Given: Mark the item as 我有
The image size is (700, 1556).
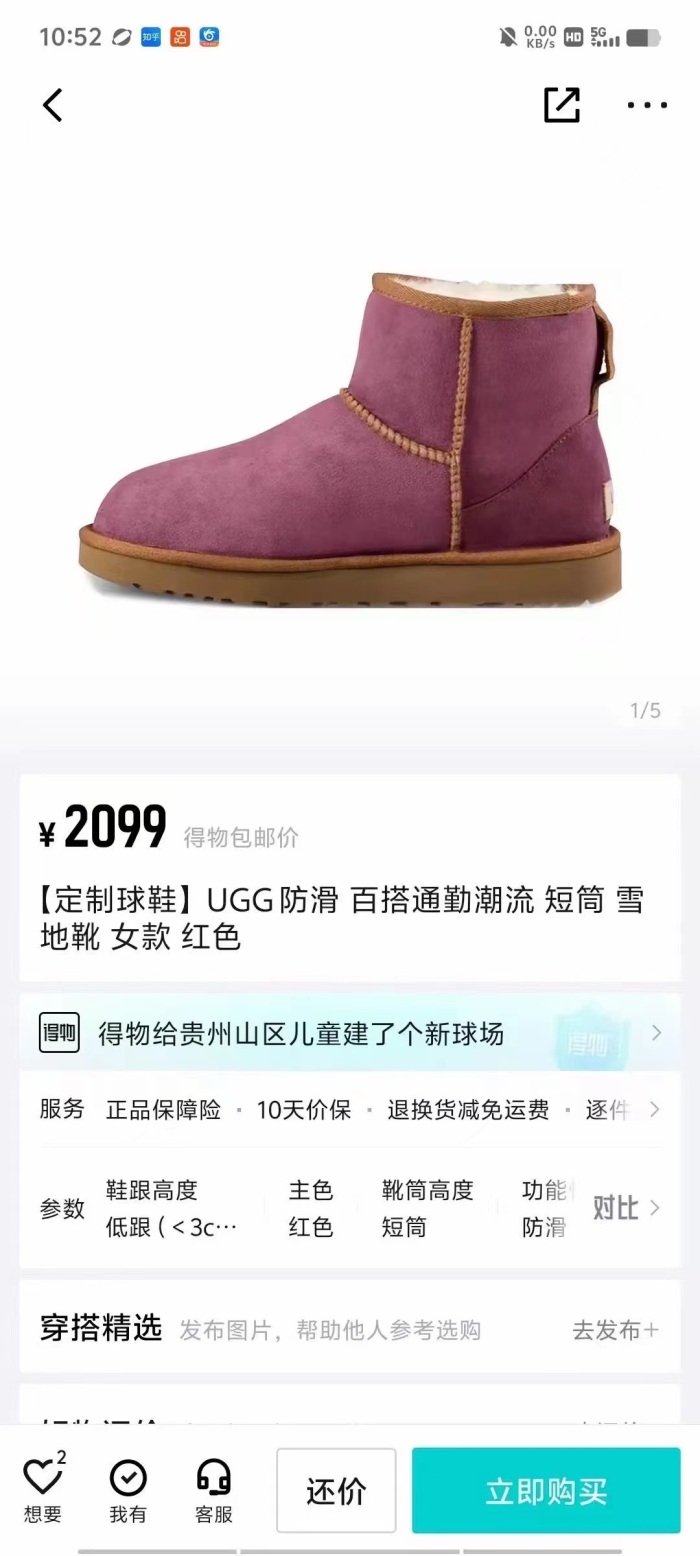Looking at the screenshot, I should (x=128, y=1490).
